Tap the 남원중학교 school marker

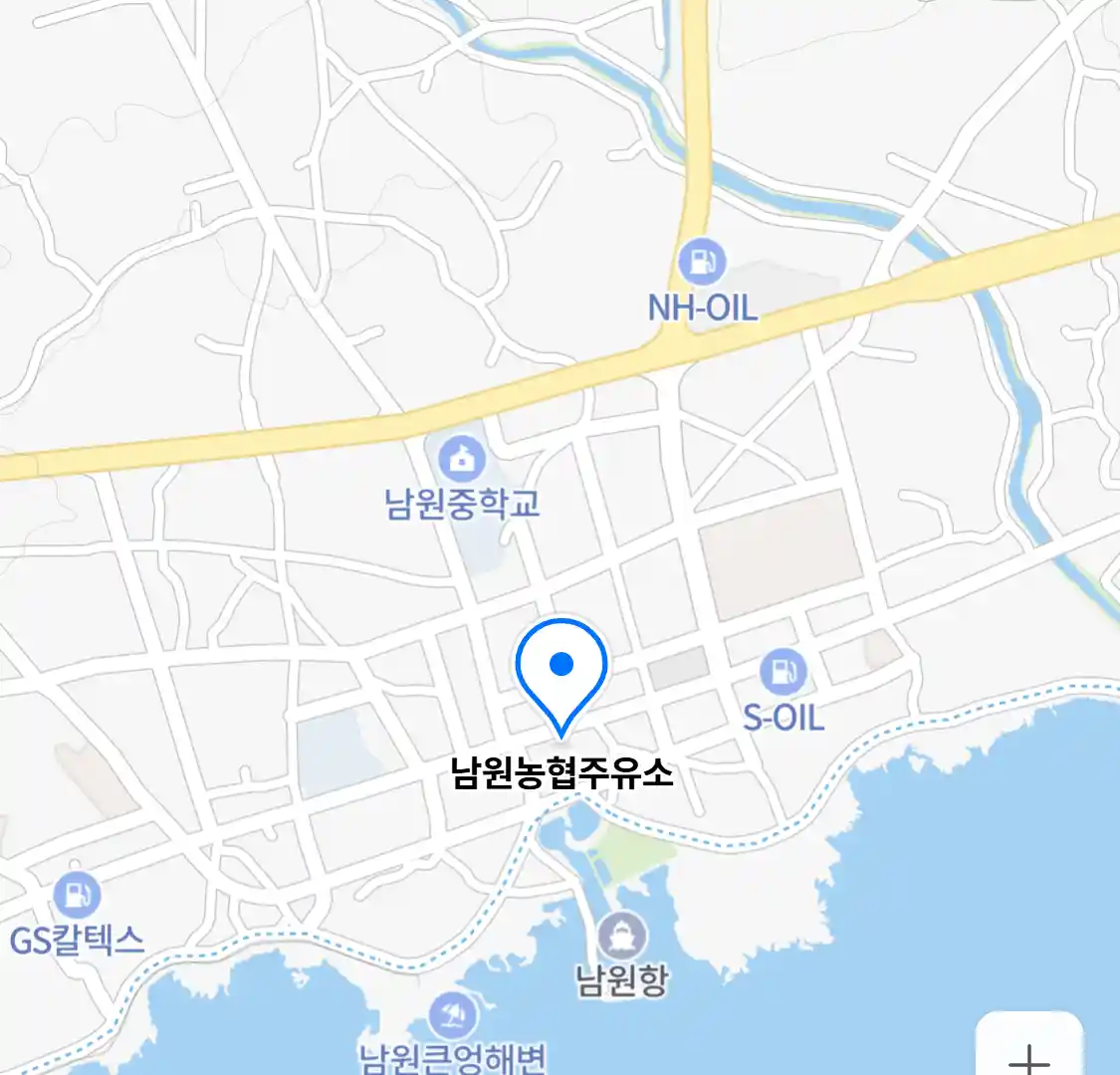[462, 460]
